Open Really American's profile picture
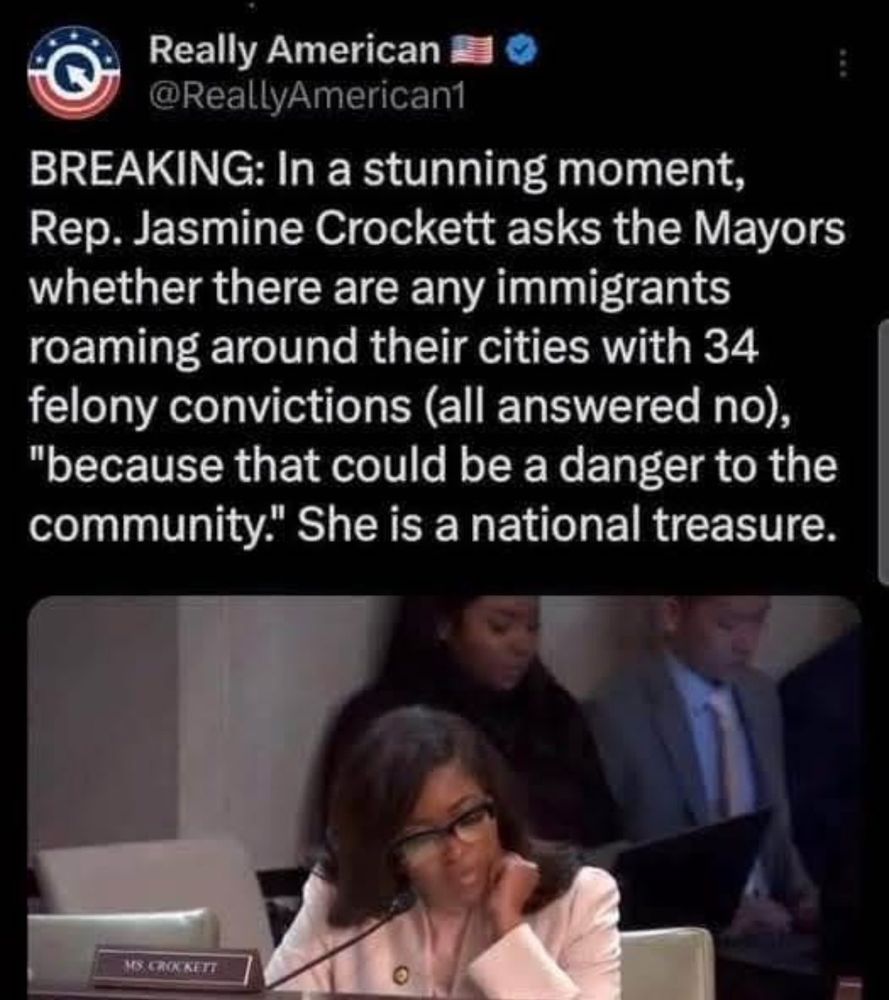Screen dimensions: 889x1000 tap(71, 74)
